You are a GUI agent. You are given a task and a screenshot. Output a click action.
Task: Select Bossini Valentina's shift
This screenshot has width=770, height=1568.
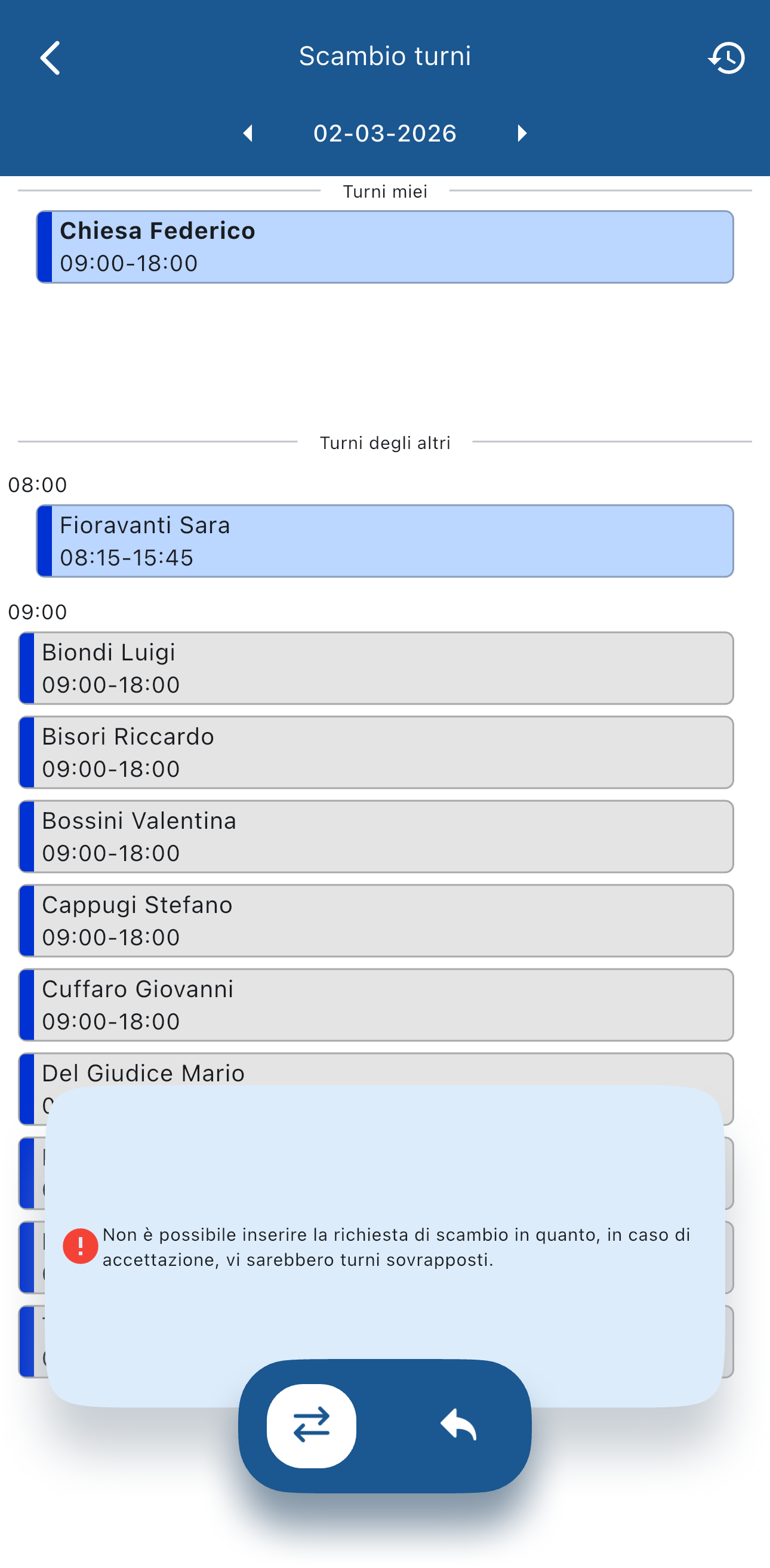pos(375,837)
